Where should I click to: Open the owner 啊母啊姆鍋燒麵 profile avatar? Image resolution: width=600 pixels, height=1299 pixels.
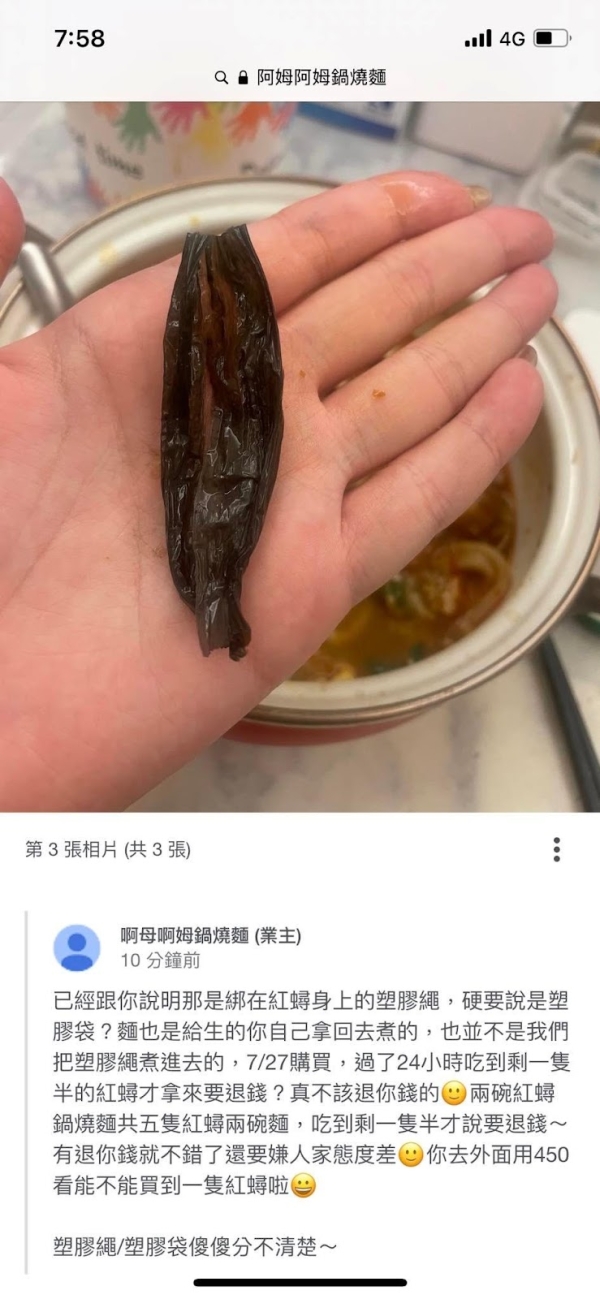(77, 948)
